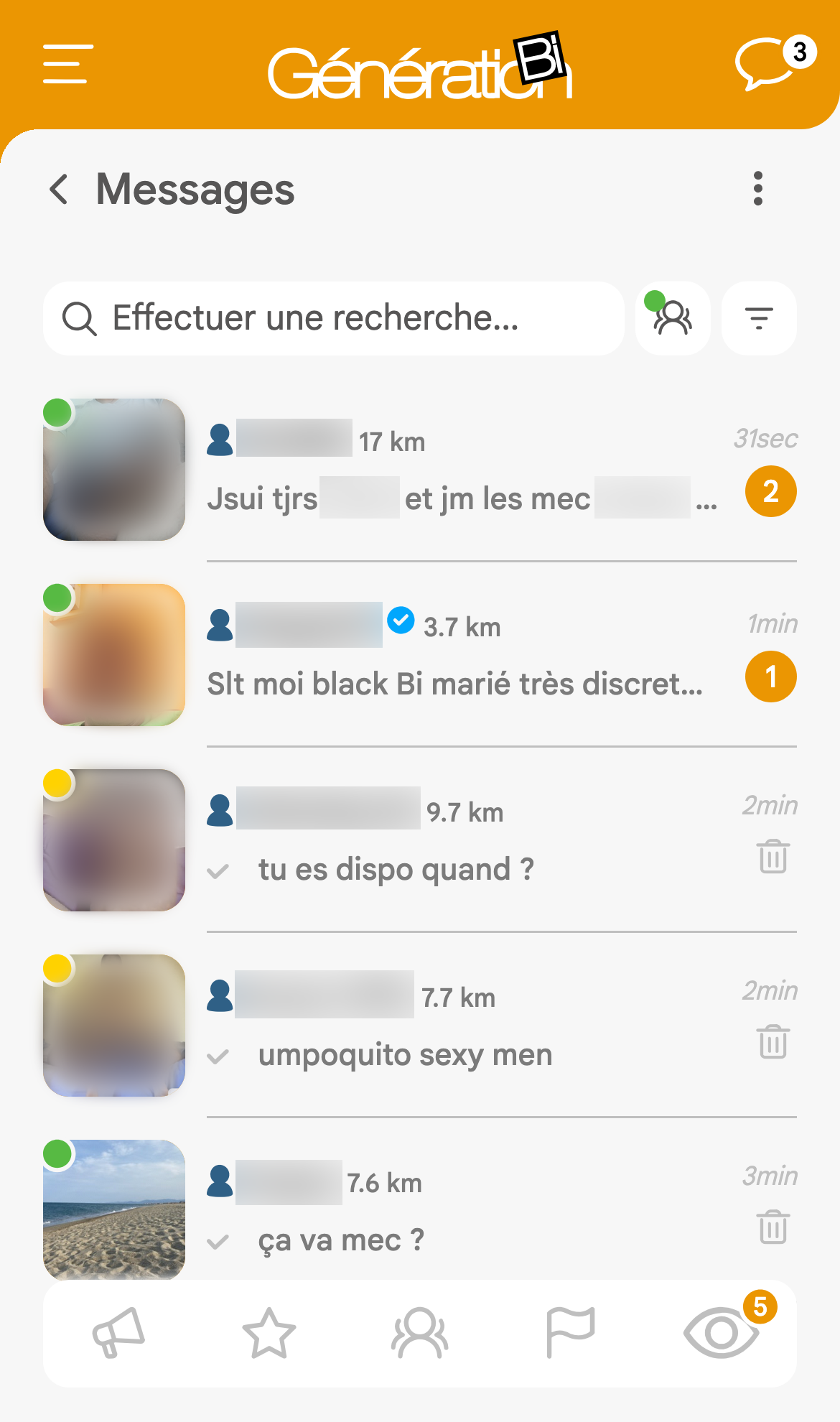The image size is (840, 1422).
Task: Switch to the flag tab
Action: pyautogui.click(x=571, y=1333)
